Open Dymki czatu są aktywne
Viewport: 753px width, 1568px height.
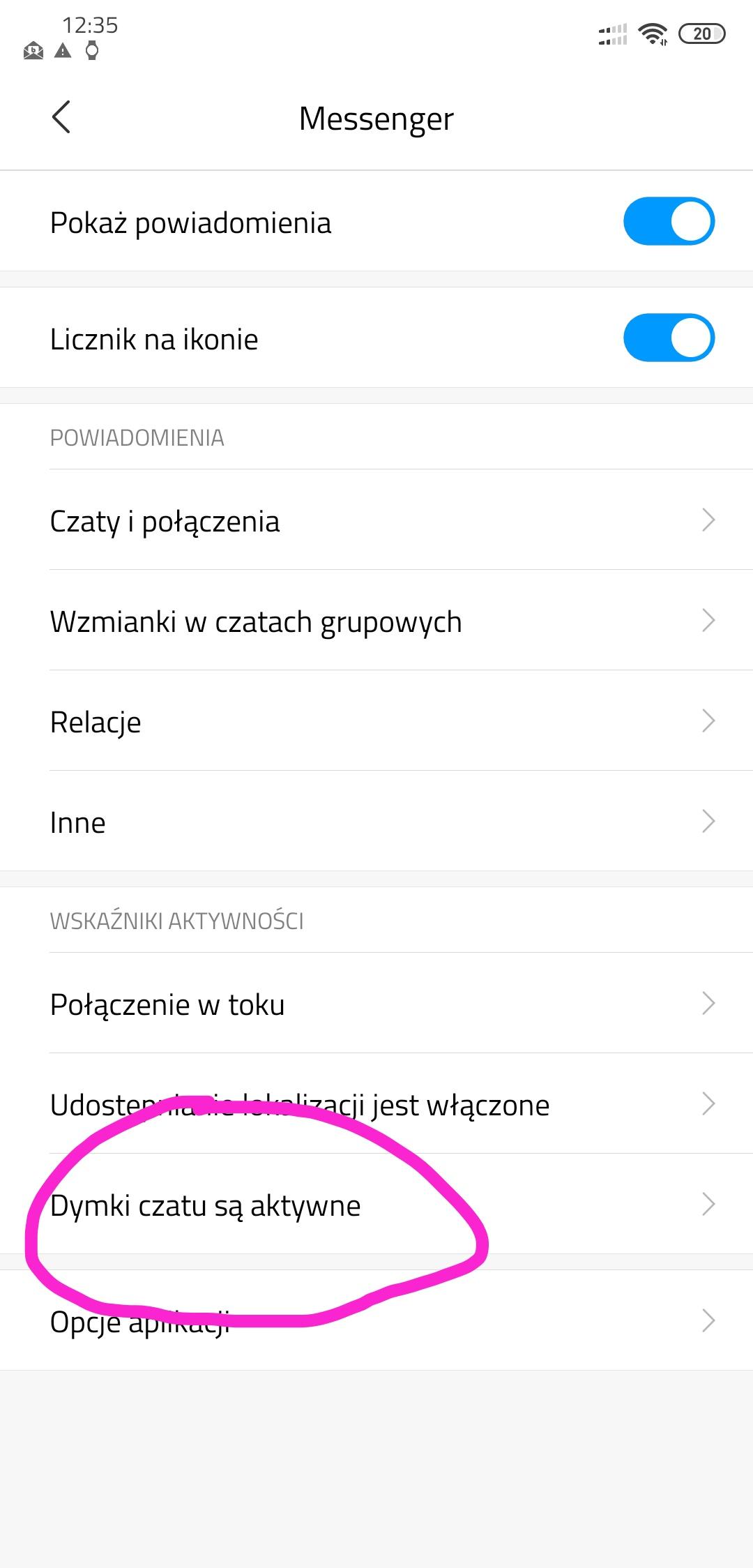[x=376, y=1205]
